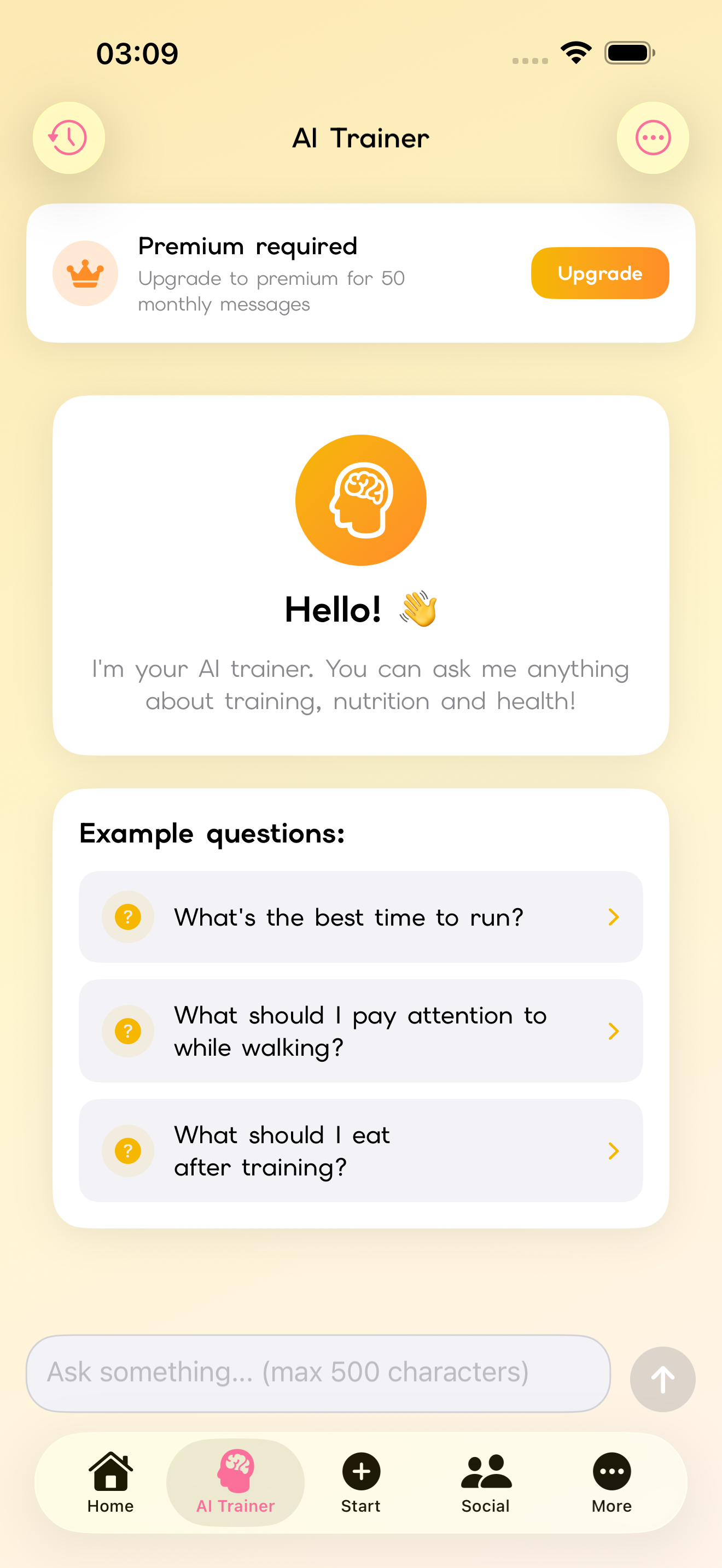Click the question mark icon beside running question
Viewport: 722px width, 1568px height.
(x=128, y=917)
